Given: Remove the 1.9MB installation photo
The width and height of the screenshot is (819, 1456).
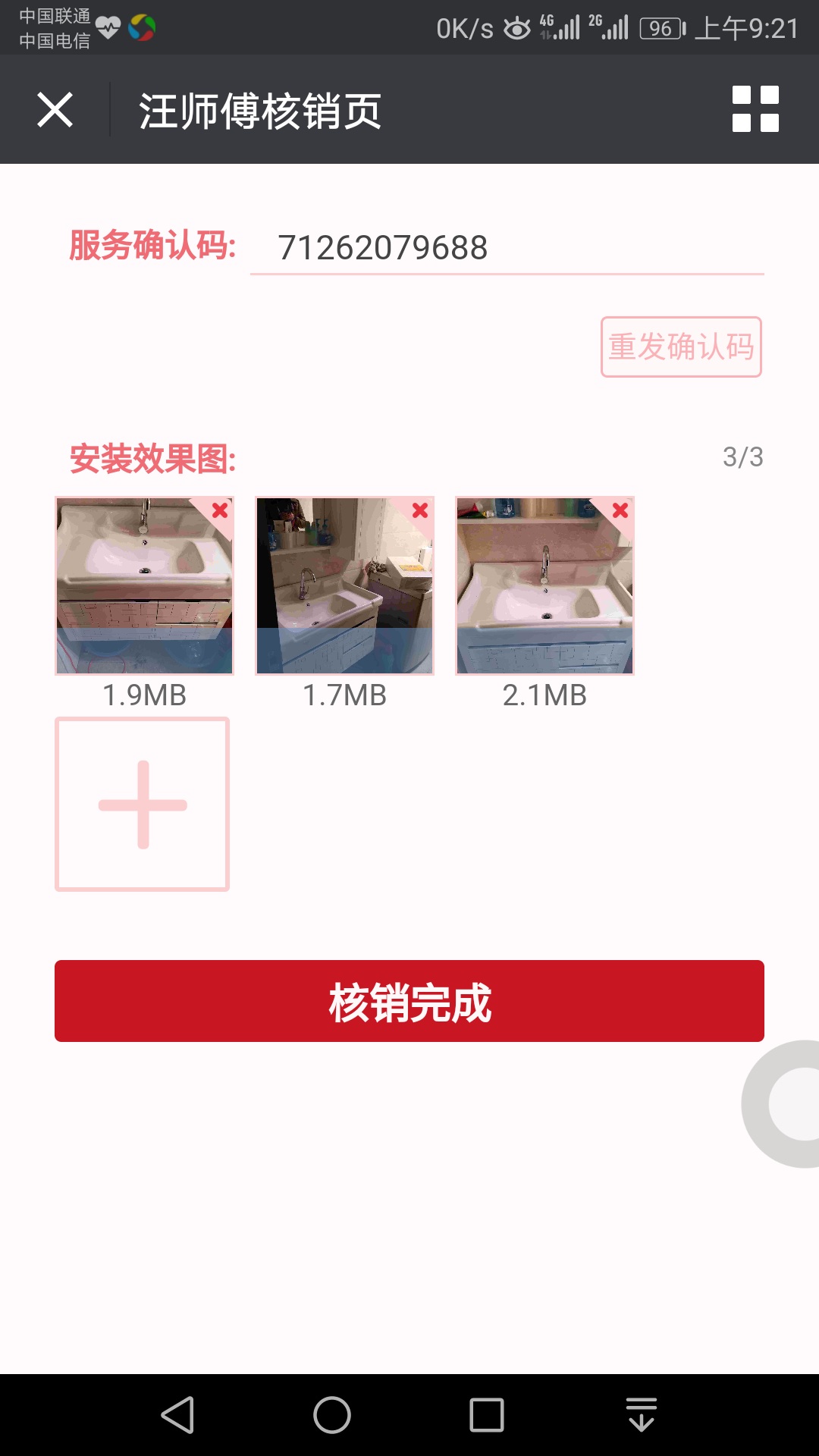Looking at the screenshot, I should [x=220, y=510].
